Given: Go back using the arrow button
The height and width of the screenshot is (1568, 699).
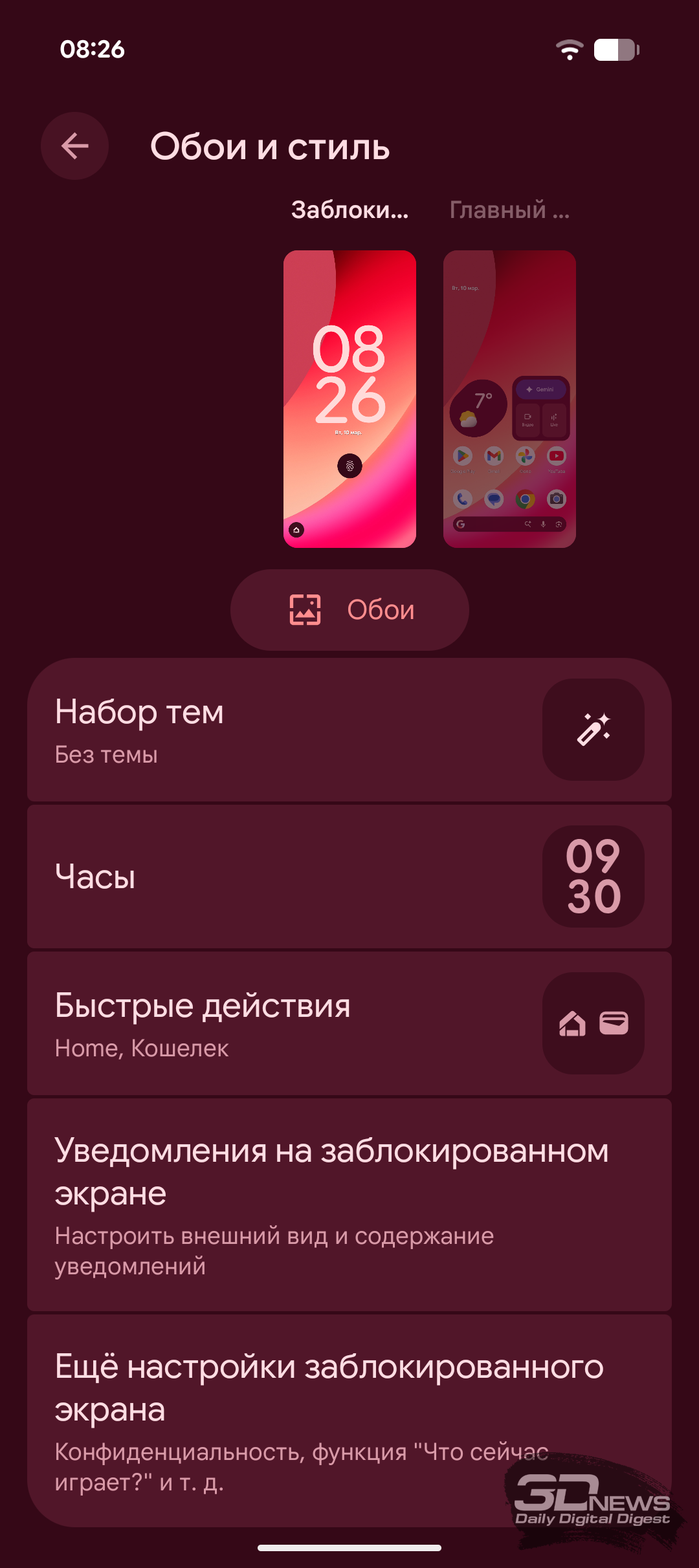Looking at the screenshot, I should click(74, 146).
